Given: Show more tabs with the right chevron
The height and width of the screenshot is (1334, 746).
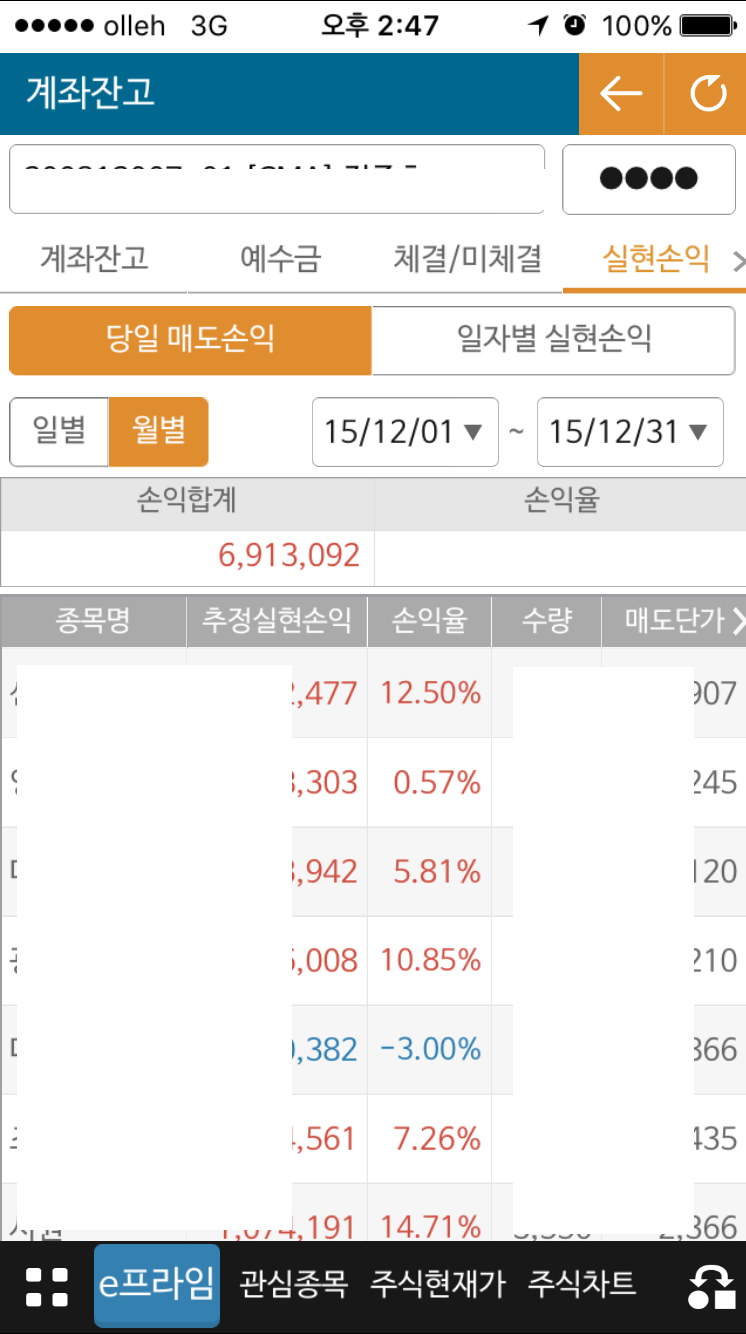Looking at the screenshot, I should tap(739, 262).
